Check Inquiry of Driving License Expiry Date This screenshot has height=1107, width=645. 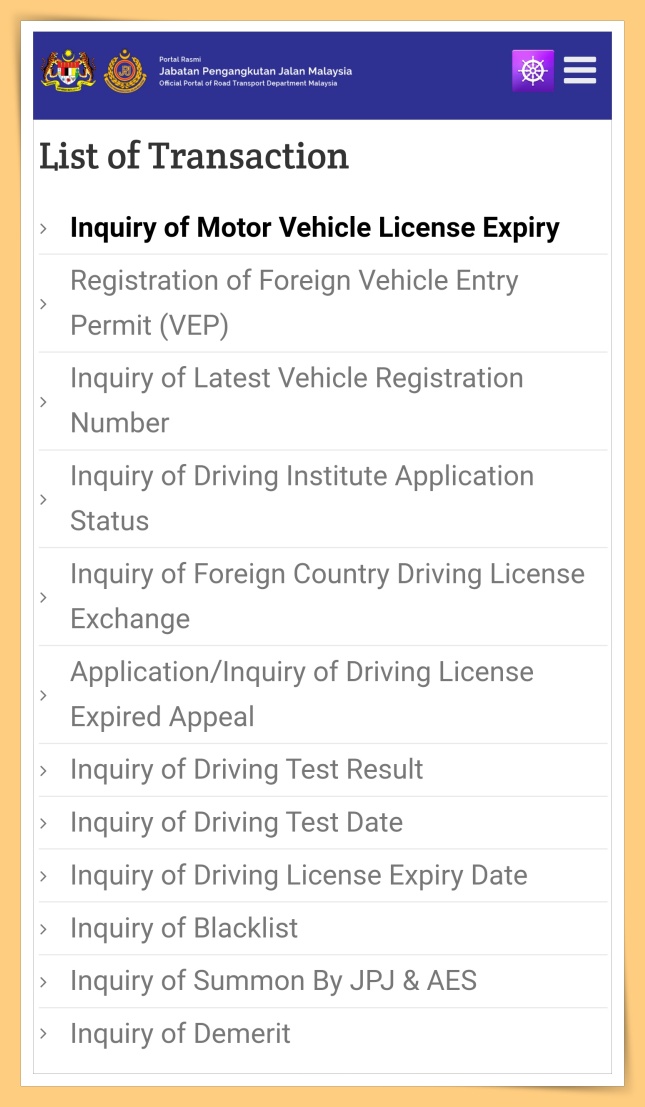pos(298,876)
